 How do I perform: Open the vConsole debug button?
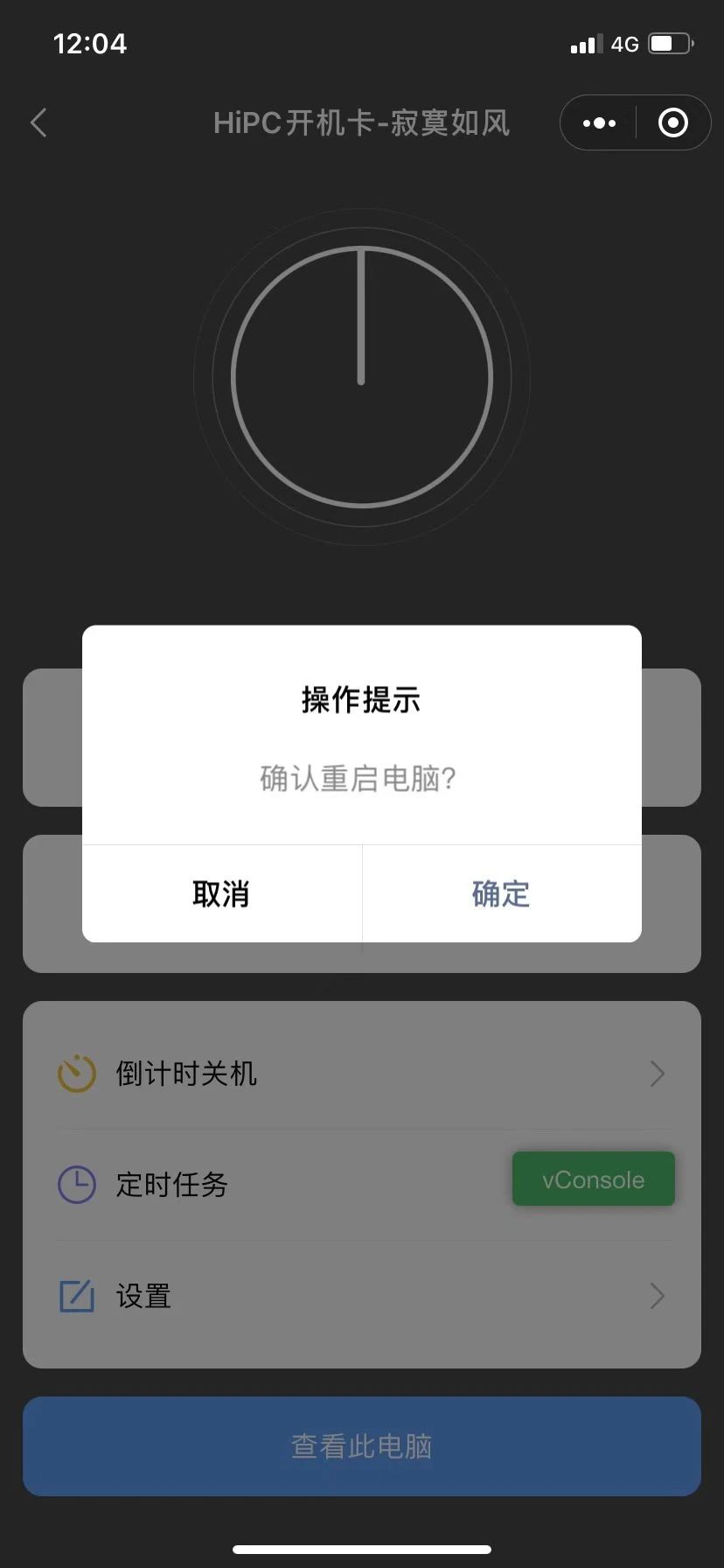[x=594, y=1179]
